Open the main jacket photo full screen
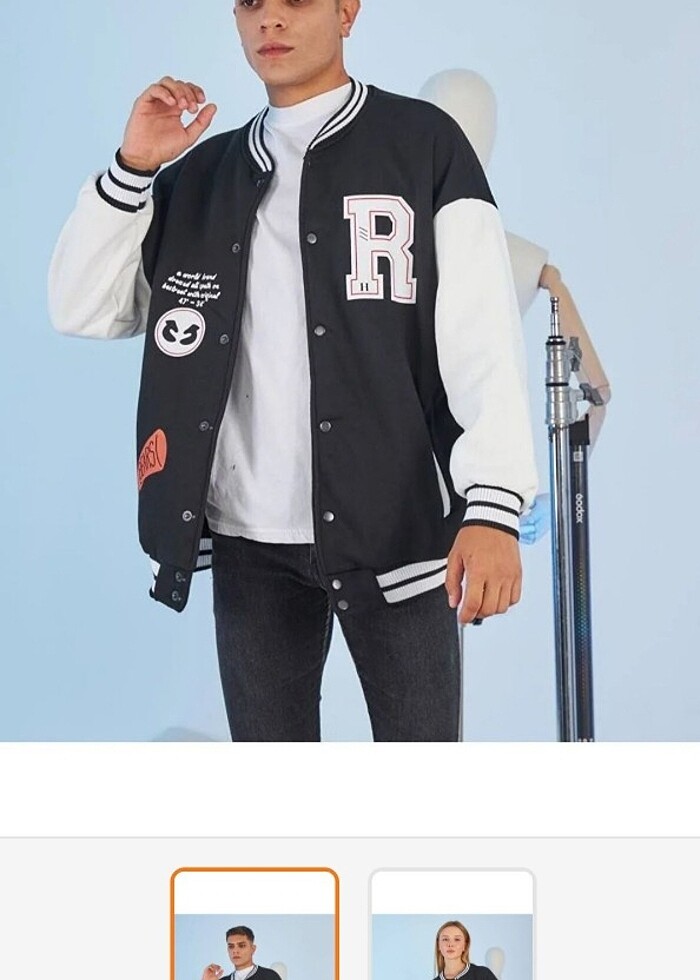 tap(350, 370)
